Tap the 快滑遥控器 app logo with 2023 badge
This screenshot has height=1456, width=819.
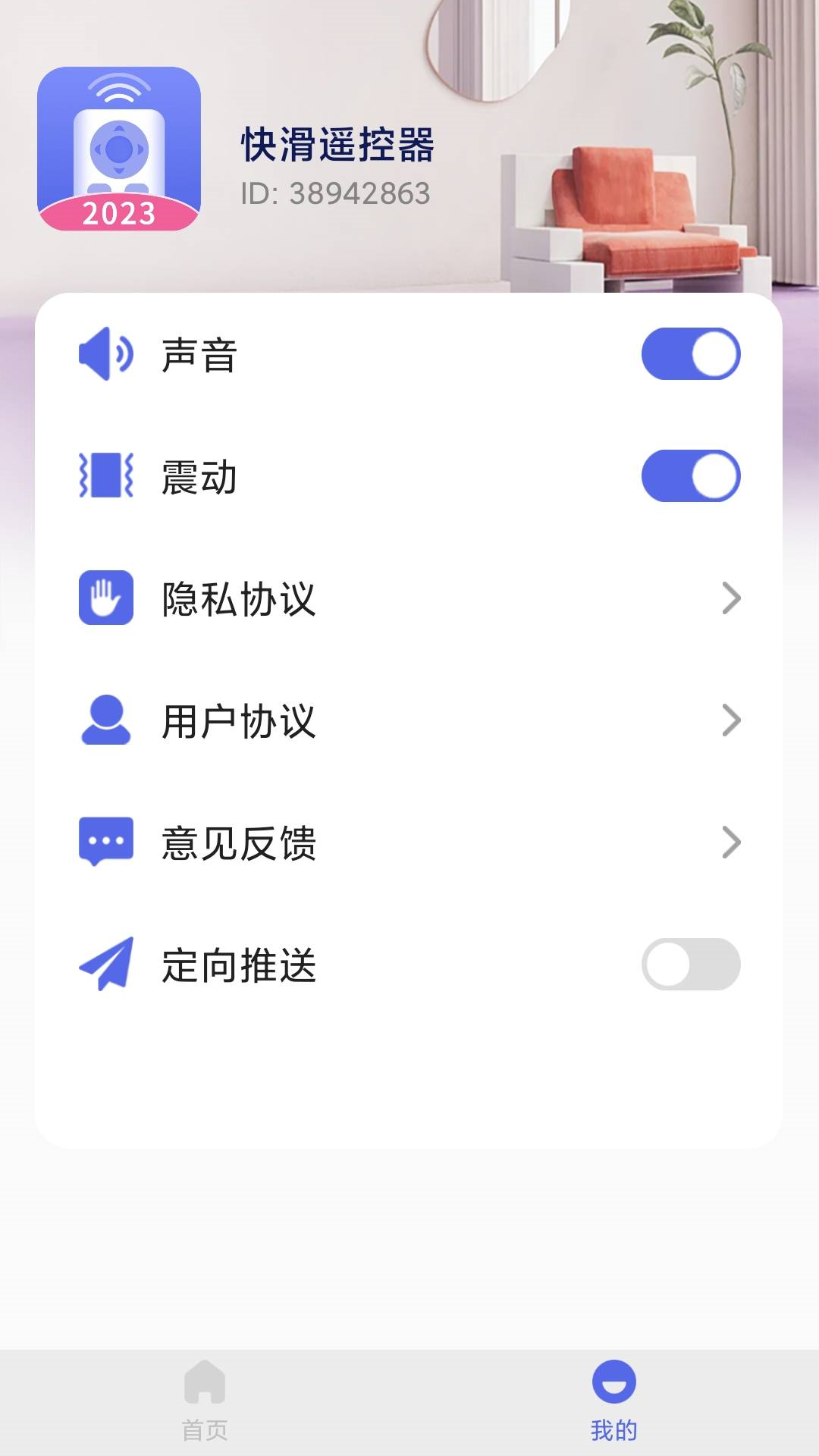[118, 148]
